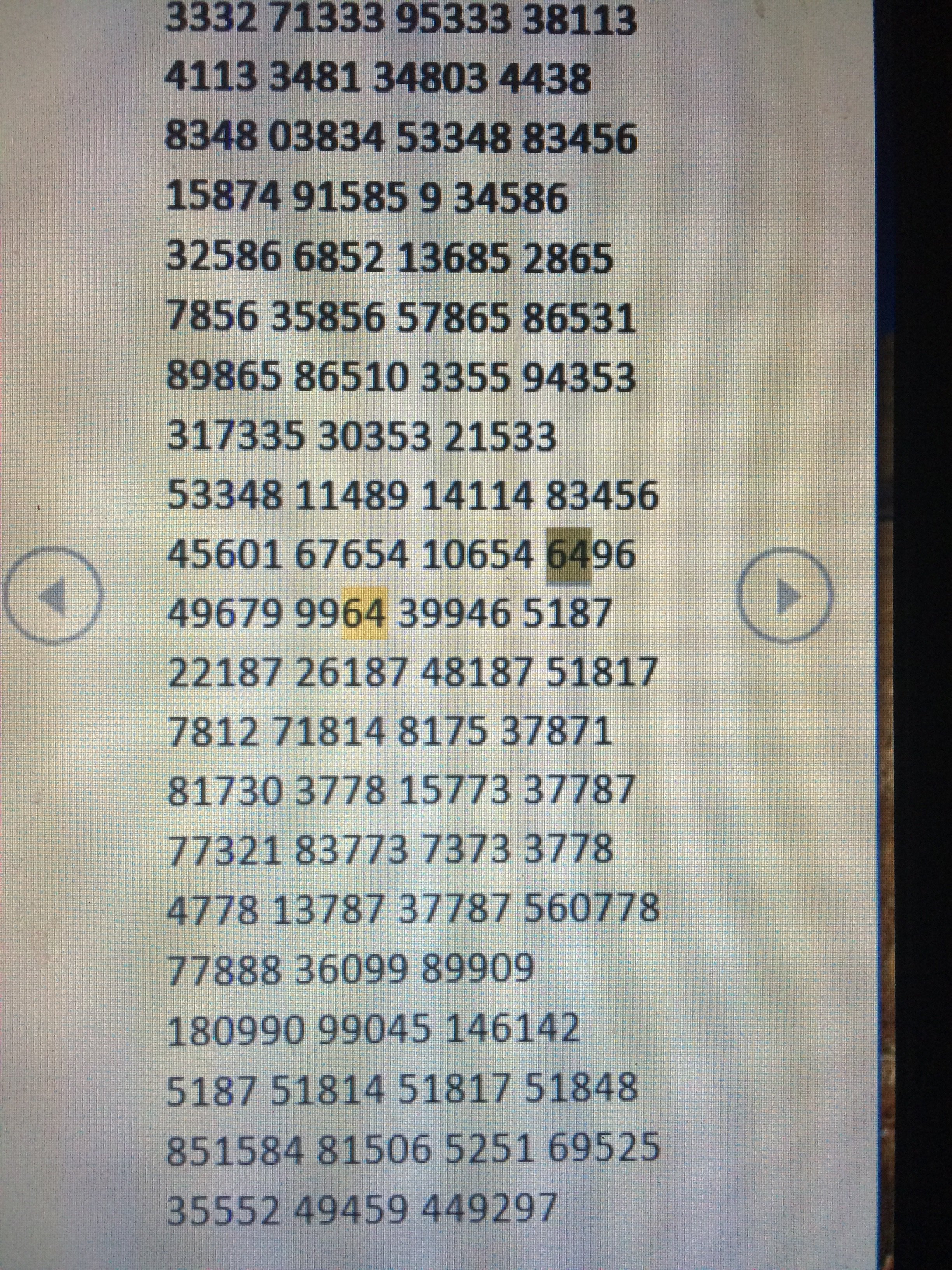Go to the previous page arrow
Image resolution: width=952 pixels, height=1270 pixels.
click(53, 595)
